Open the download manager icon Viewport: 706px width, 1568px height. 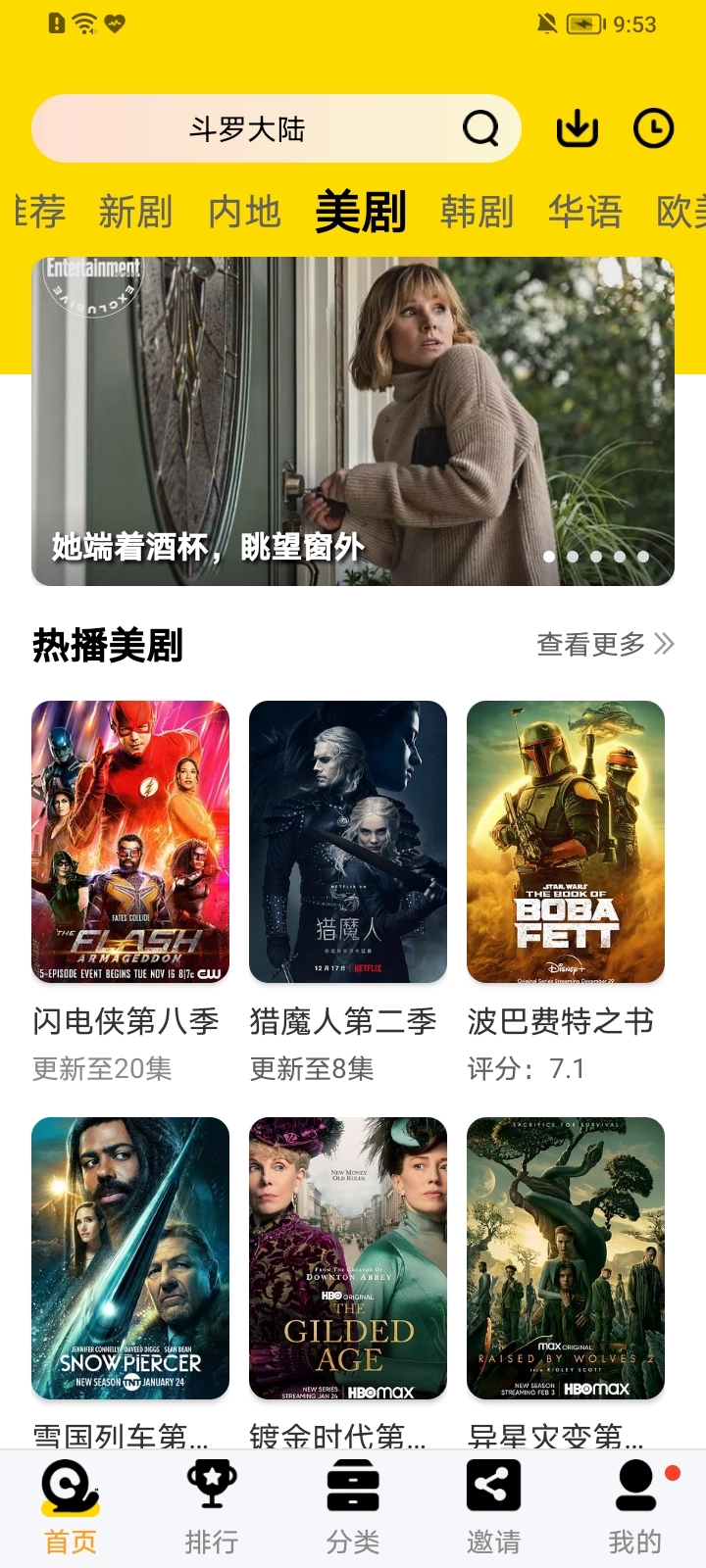point(577,127)
